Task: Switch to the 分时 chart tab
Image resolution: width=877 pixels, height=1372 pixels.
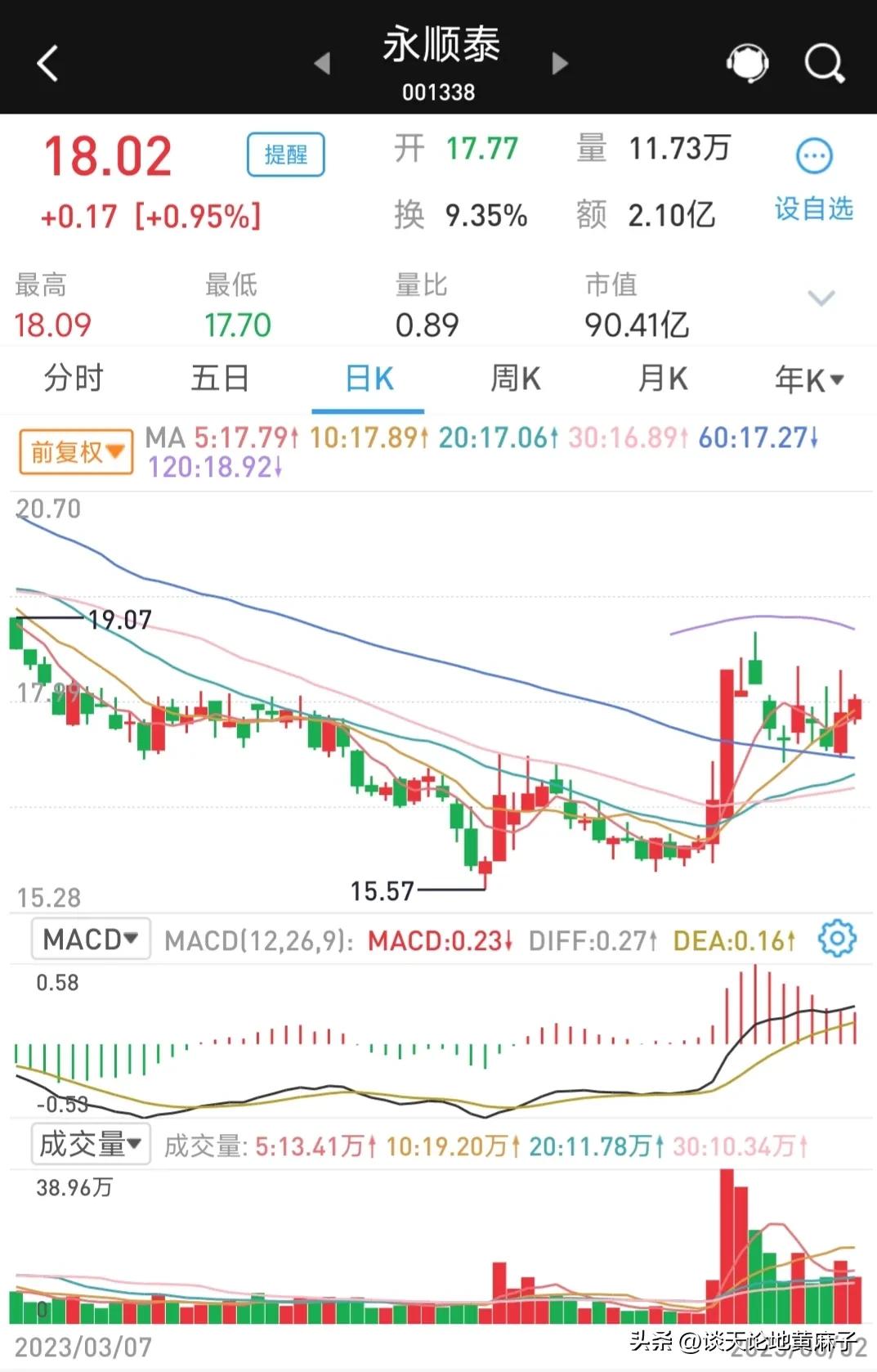Action: click(x=74, y=379)
